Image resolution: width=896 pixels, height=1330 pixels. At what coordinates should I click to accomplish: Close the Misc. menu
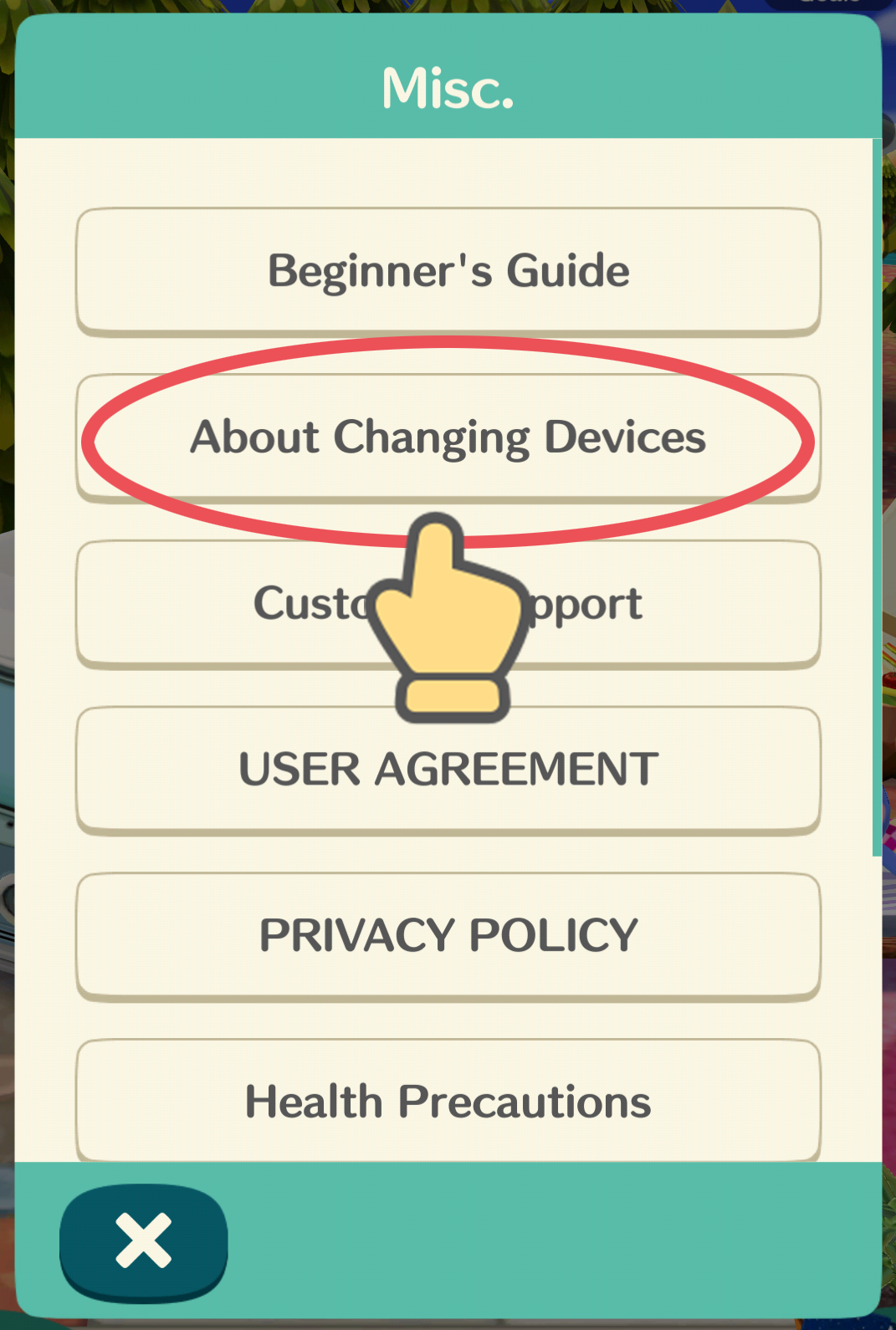click(144, 1240)
